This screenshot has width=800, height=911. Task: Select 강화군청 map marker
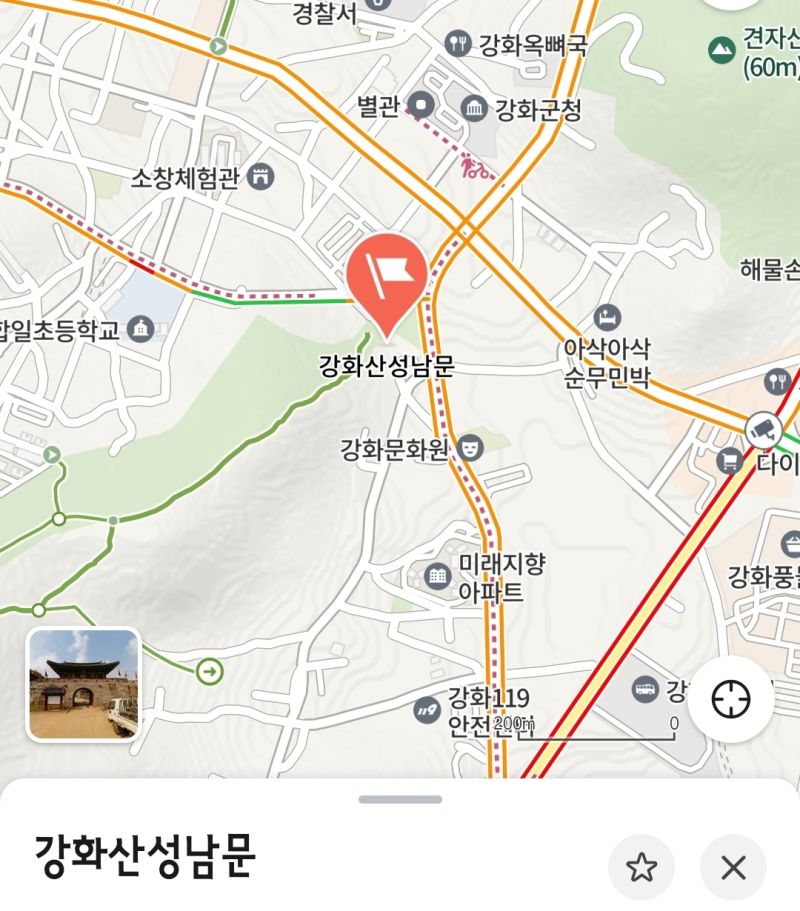tap(474, 107)
